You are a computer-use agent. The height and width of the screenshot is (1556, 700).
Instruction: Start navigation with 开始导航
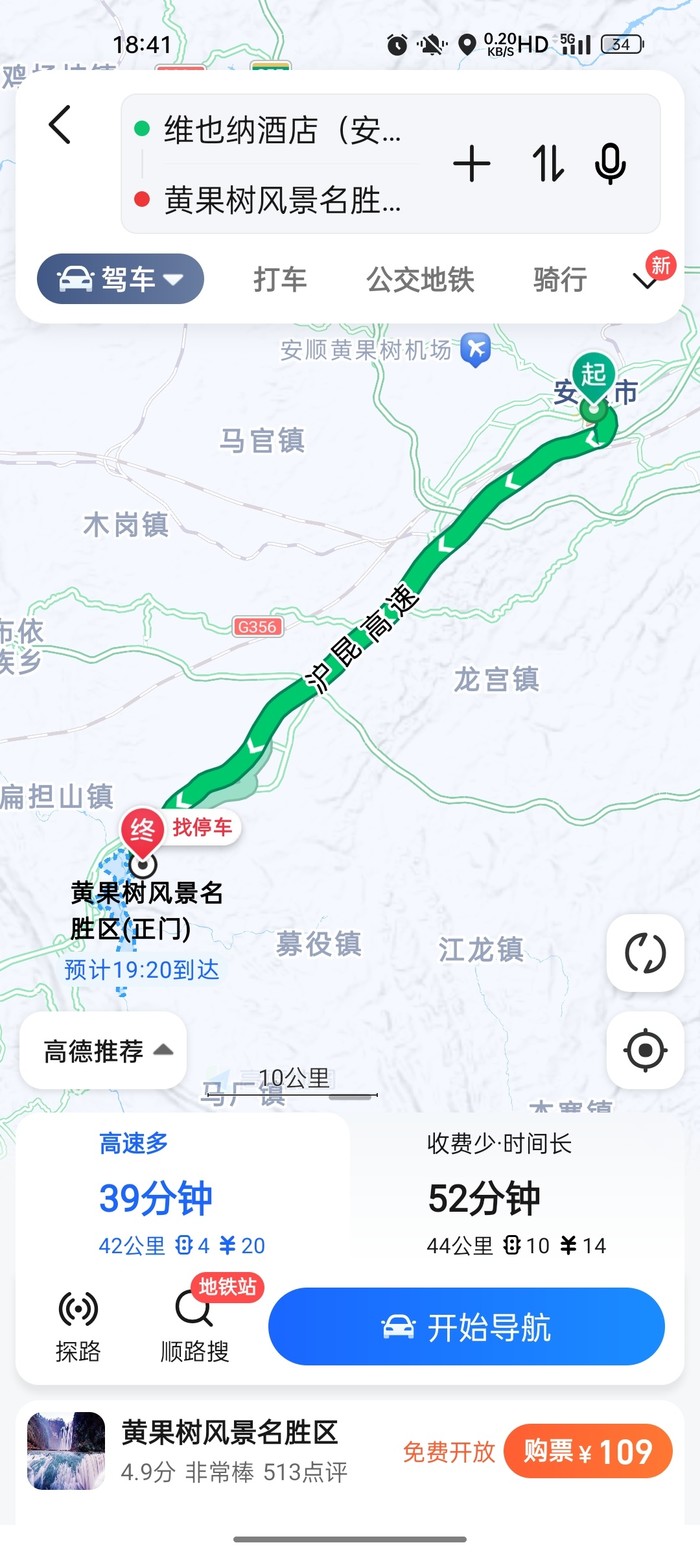coord(466,1327)
